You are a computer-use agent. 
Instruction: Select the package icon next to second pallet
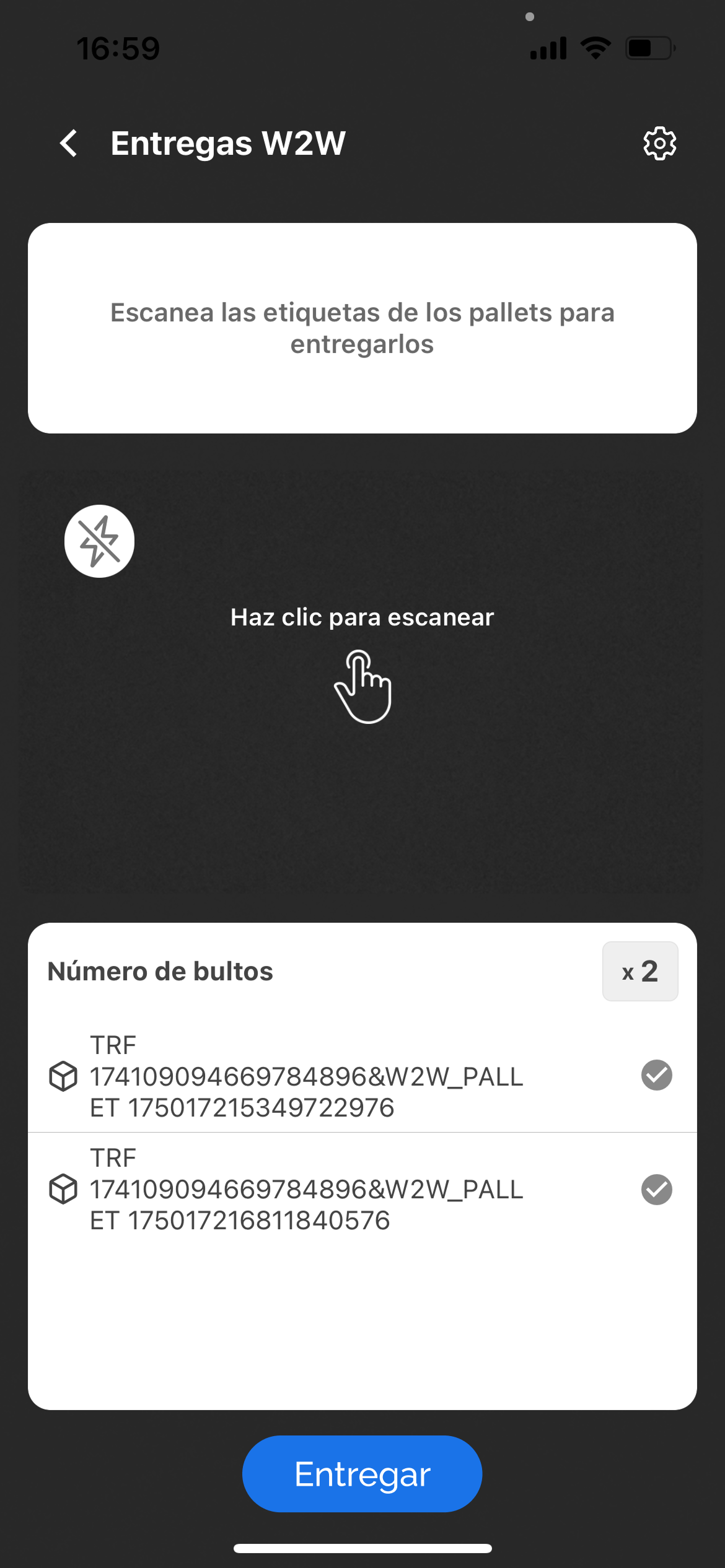tap(62, 1189)
